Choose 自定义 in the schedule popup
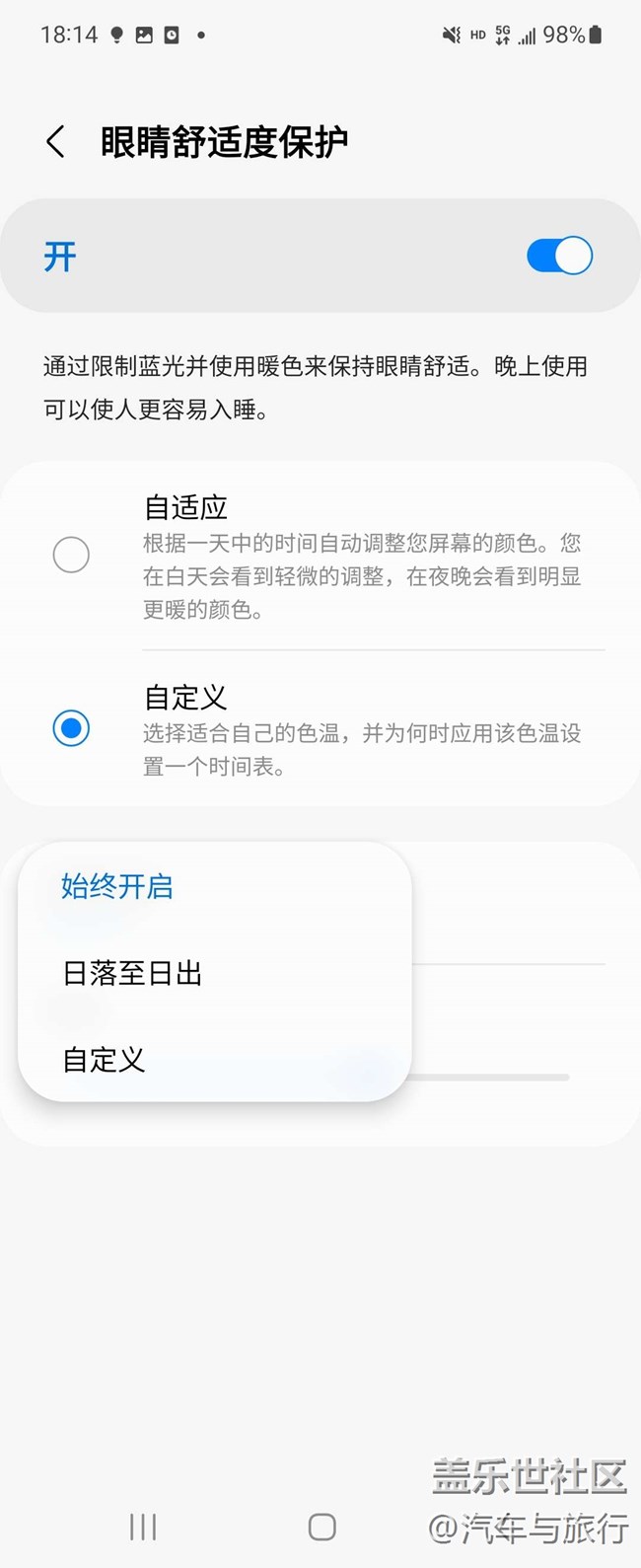The image size is (641, 1568). pos(105,1060)
